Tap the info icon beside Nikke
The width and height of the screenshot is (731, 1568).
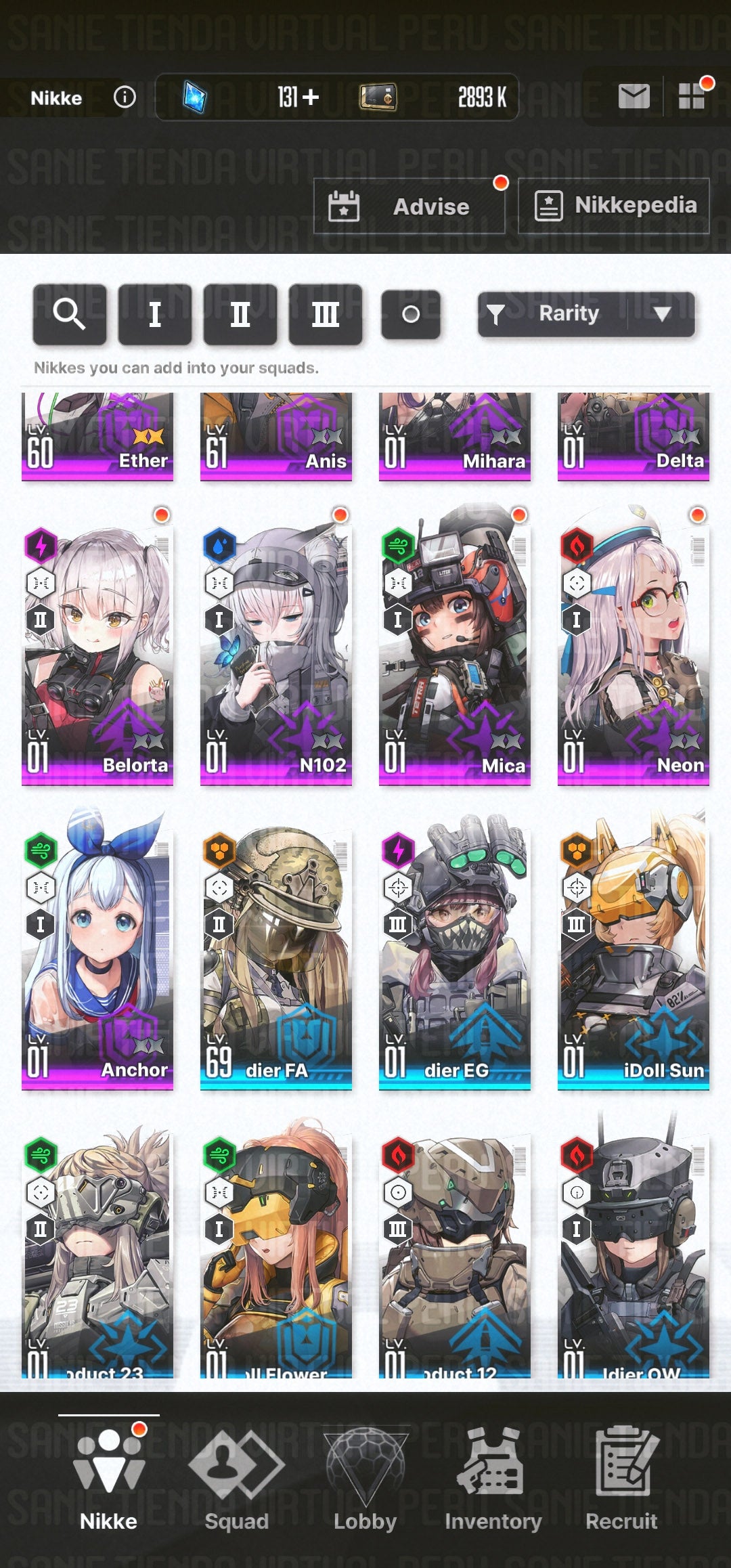[x=125, y=97]
